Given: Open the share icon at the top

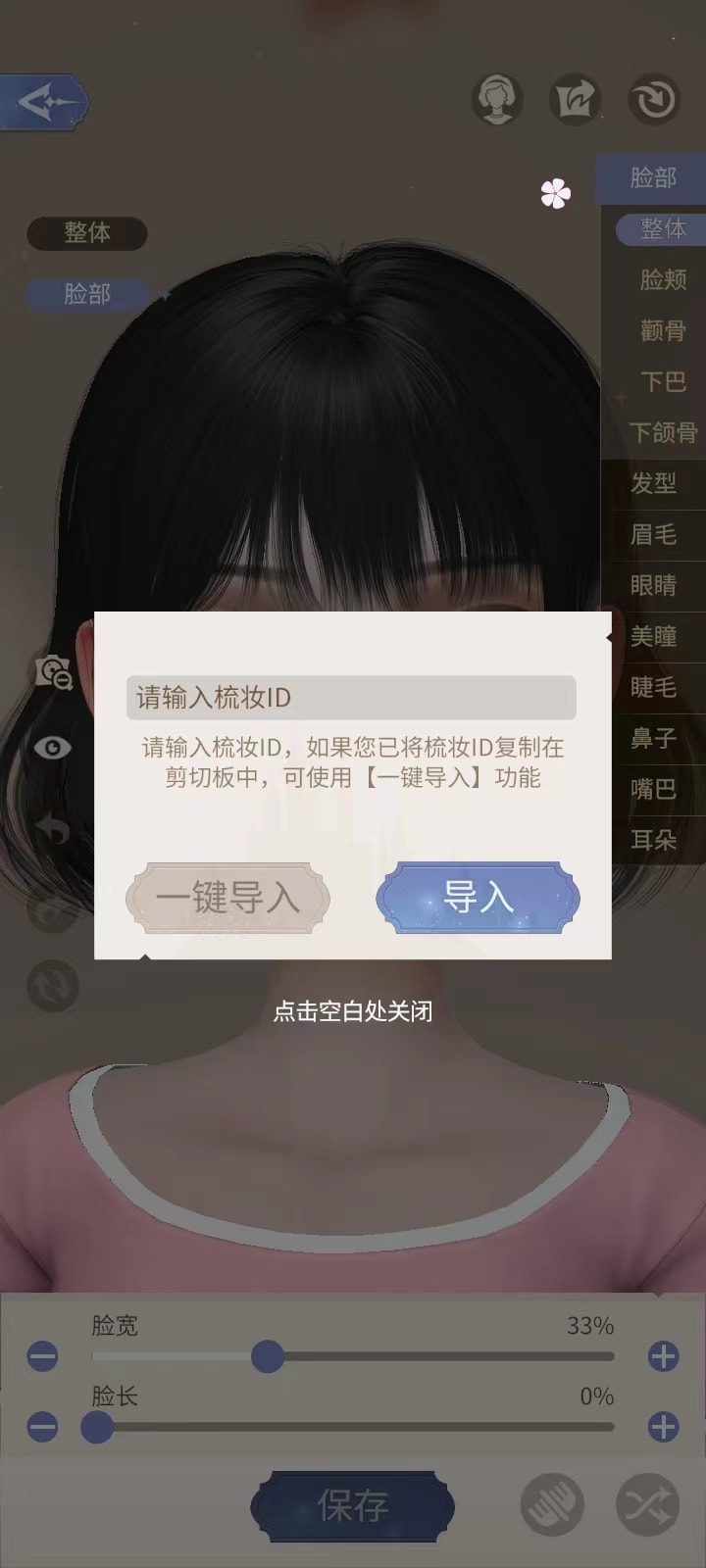Looking at the screenshot, I should pos(575,99).
